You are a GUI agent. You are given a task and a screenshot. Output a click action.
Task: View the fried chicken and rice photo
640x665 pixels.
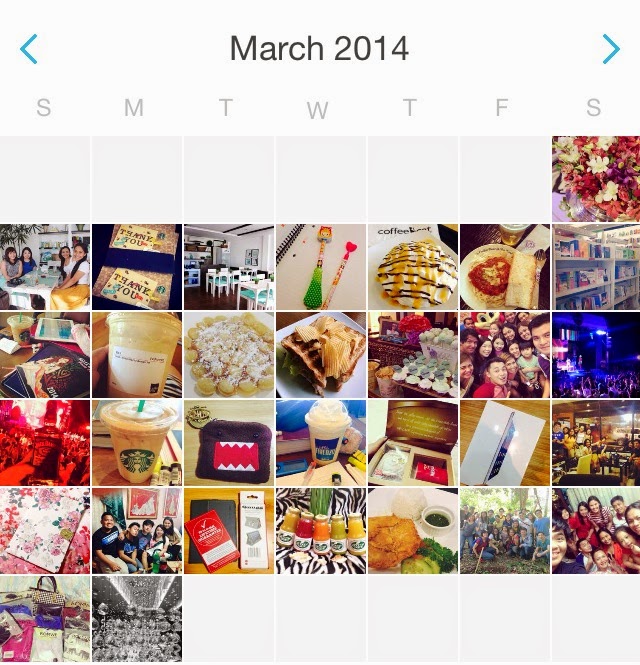coord(412,530)
